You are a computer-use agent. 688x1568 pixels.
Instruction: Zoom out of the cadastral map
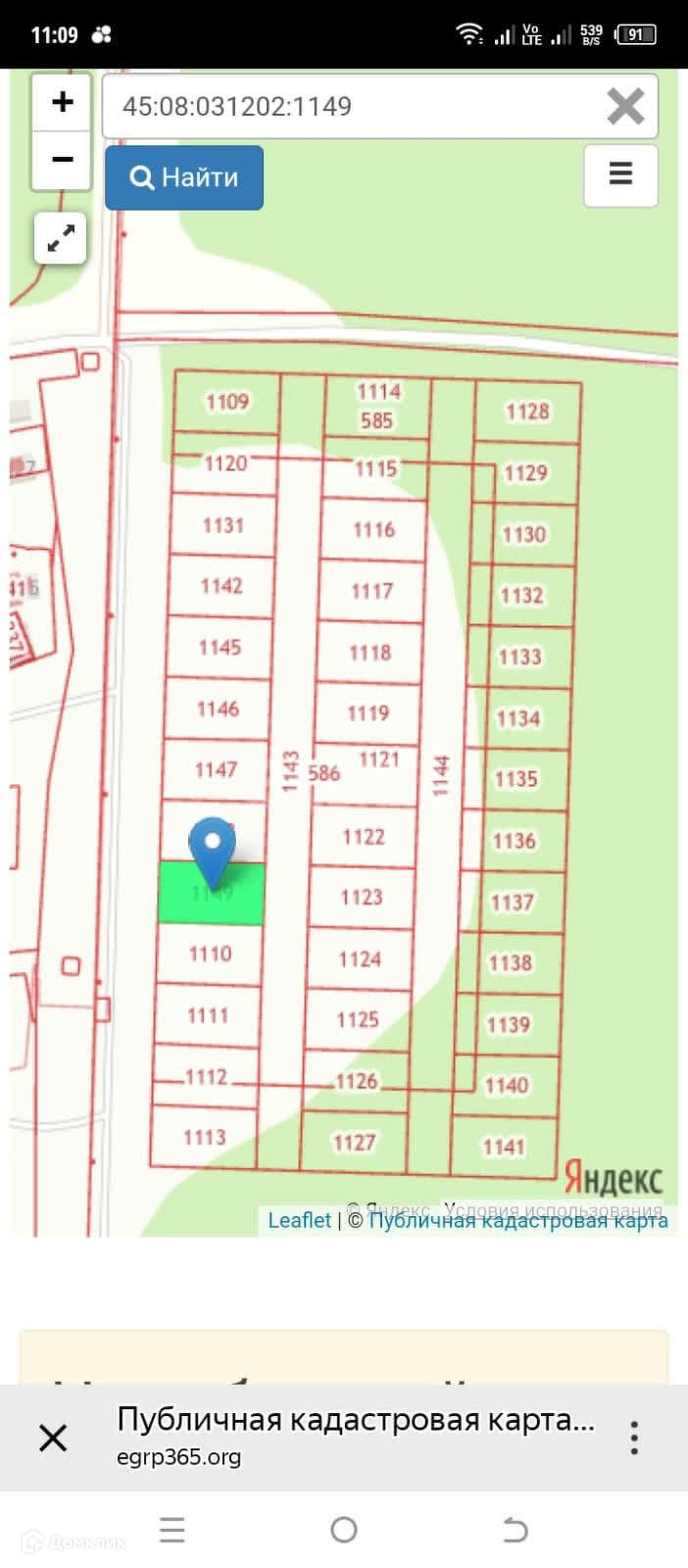coord(63,160)
